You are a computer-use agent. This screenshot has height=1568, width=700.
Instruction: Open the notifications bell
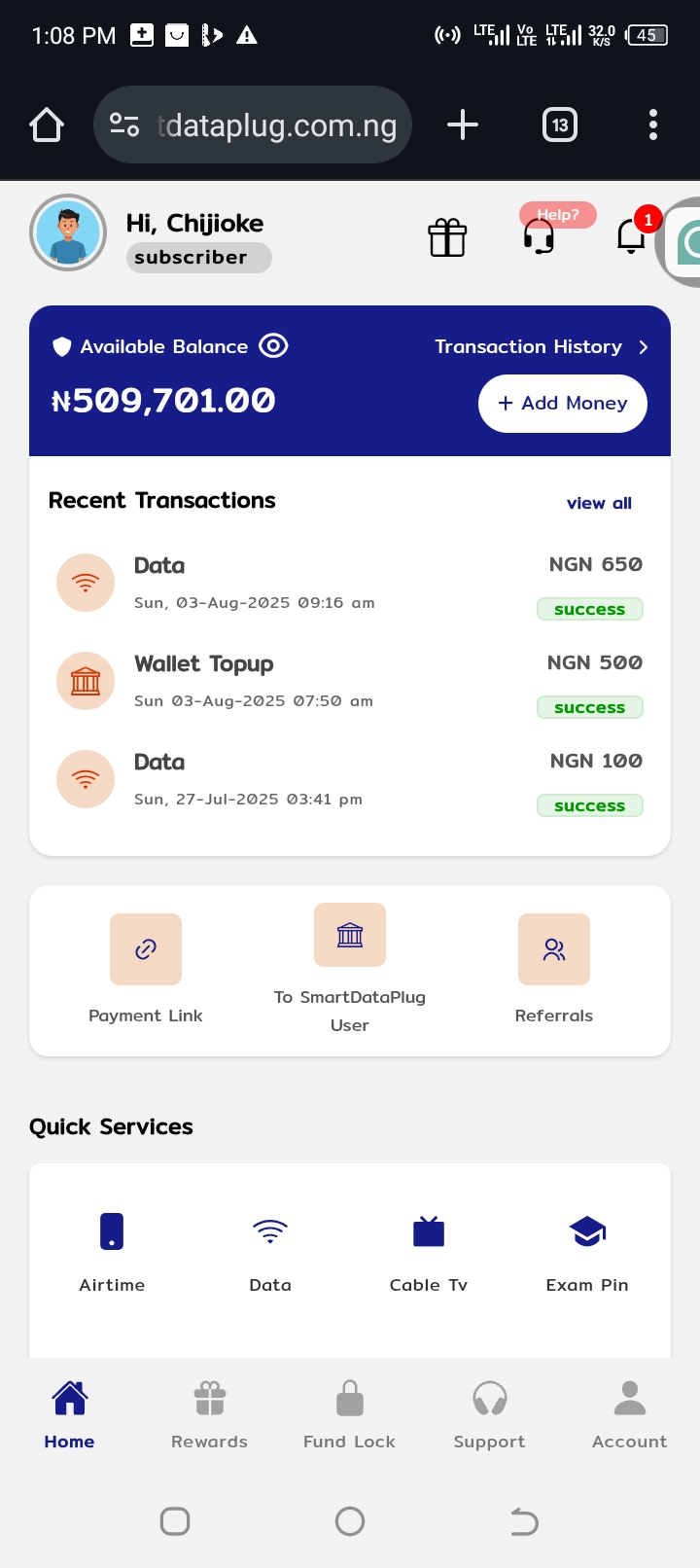point(631,235)
